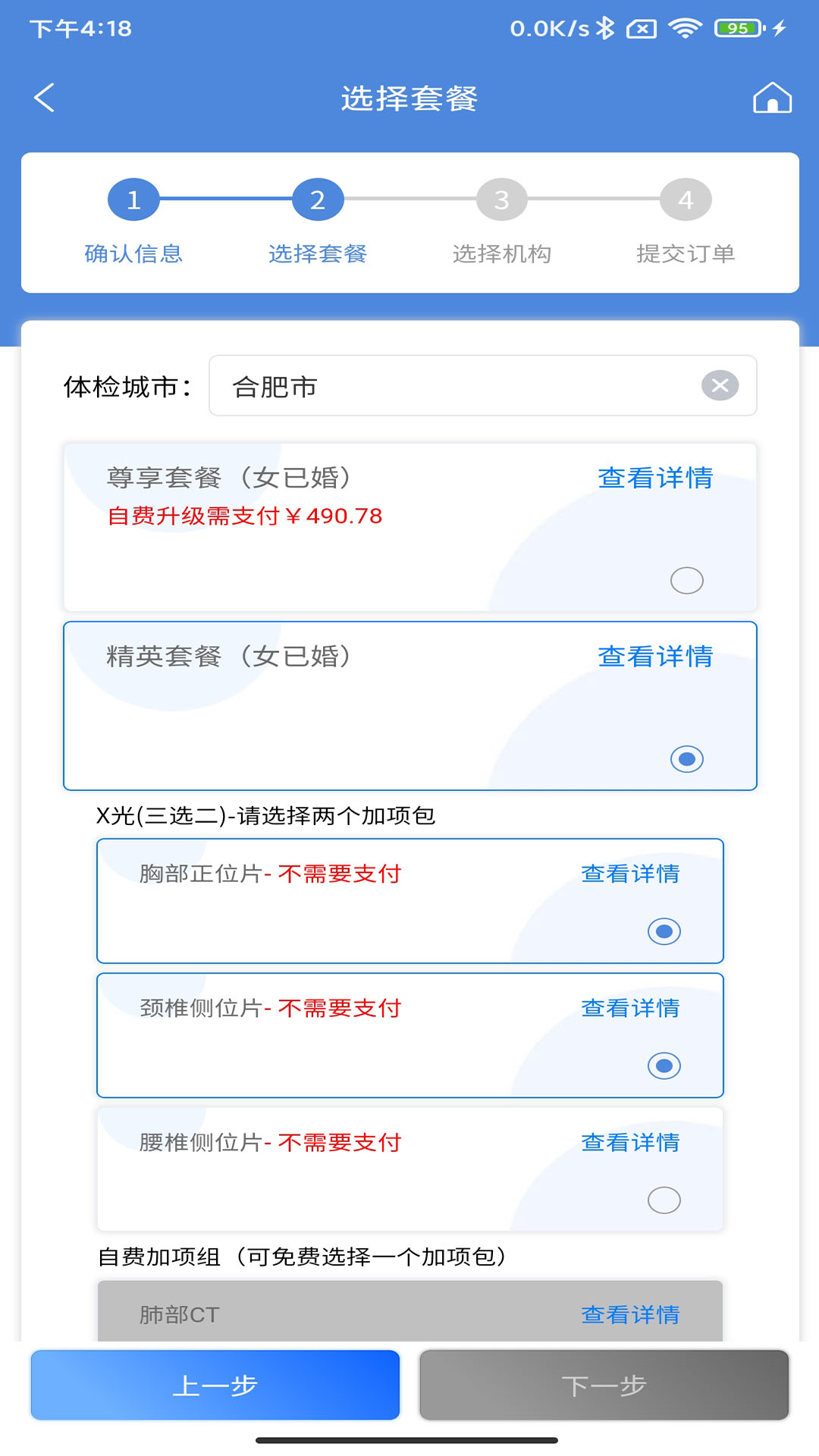Go back using the top-left arrow
The width and height of the screenshot is (819, 1456).
pos(45,98)
